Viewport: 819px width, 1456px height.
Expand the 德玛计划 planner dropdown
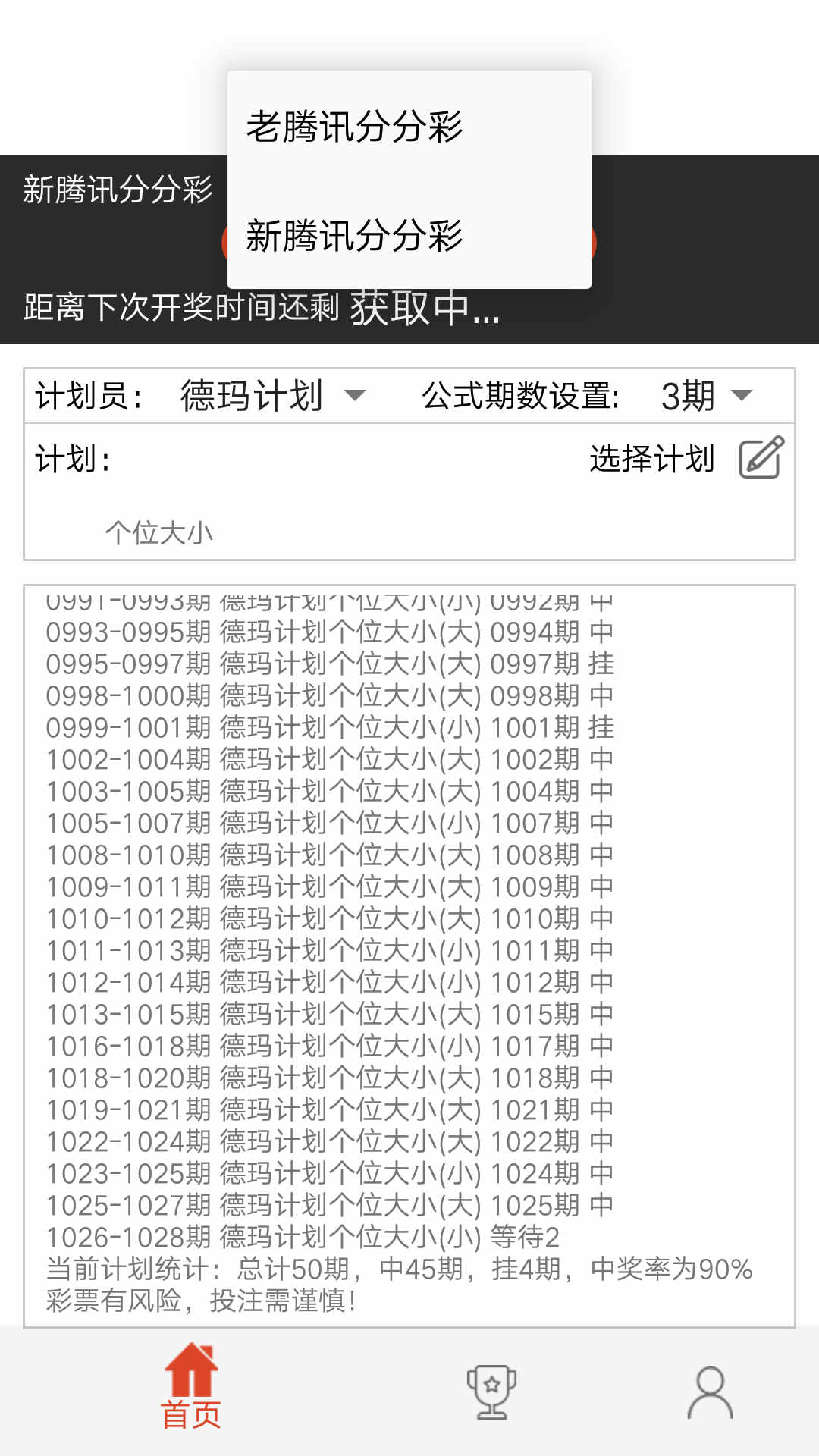(x=273, y=395)
